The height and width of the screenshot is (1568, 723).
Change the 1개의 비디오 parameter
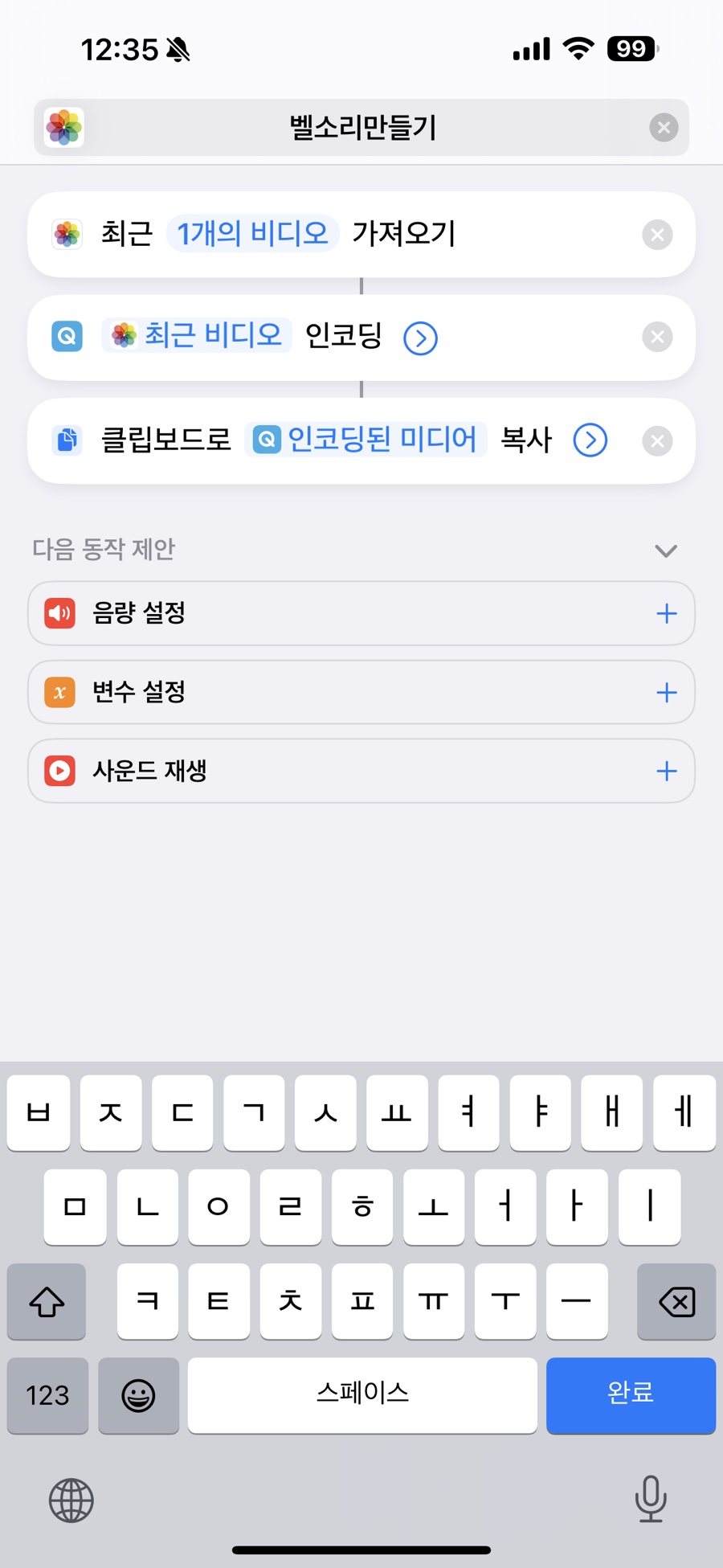point(252,234)
